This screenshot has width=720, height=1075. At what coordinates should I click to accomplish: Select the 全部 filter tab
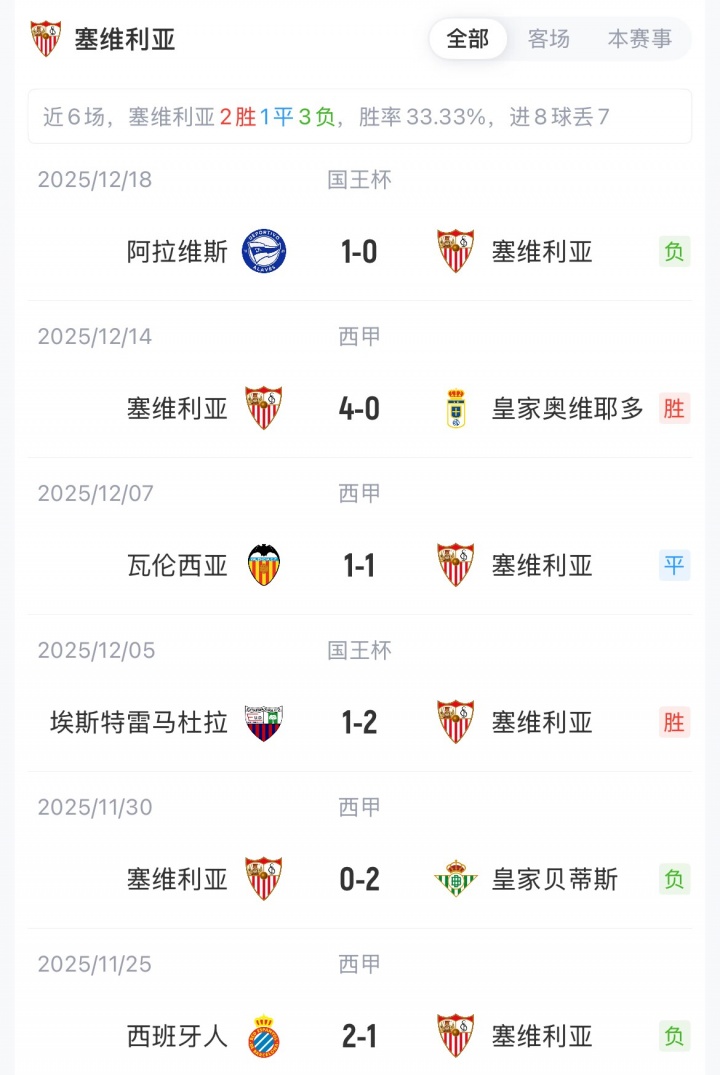pos(468,39)
